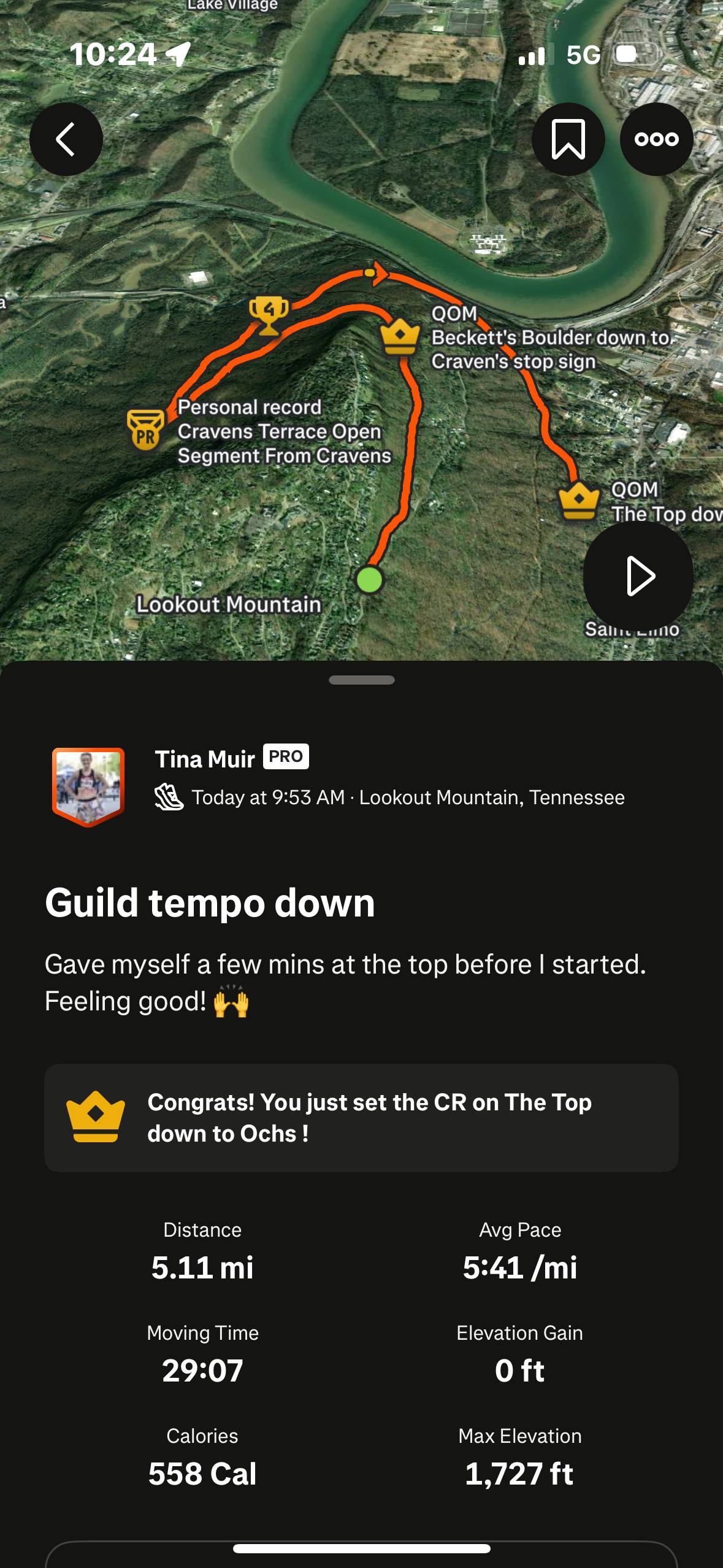The image size is (723, 1568).
Task: Open Tina Muir's profile picture
Action: (88, 786)
